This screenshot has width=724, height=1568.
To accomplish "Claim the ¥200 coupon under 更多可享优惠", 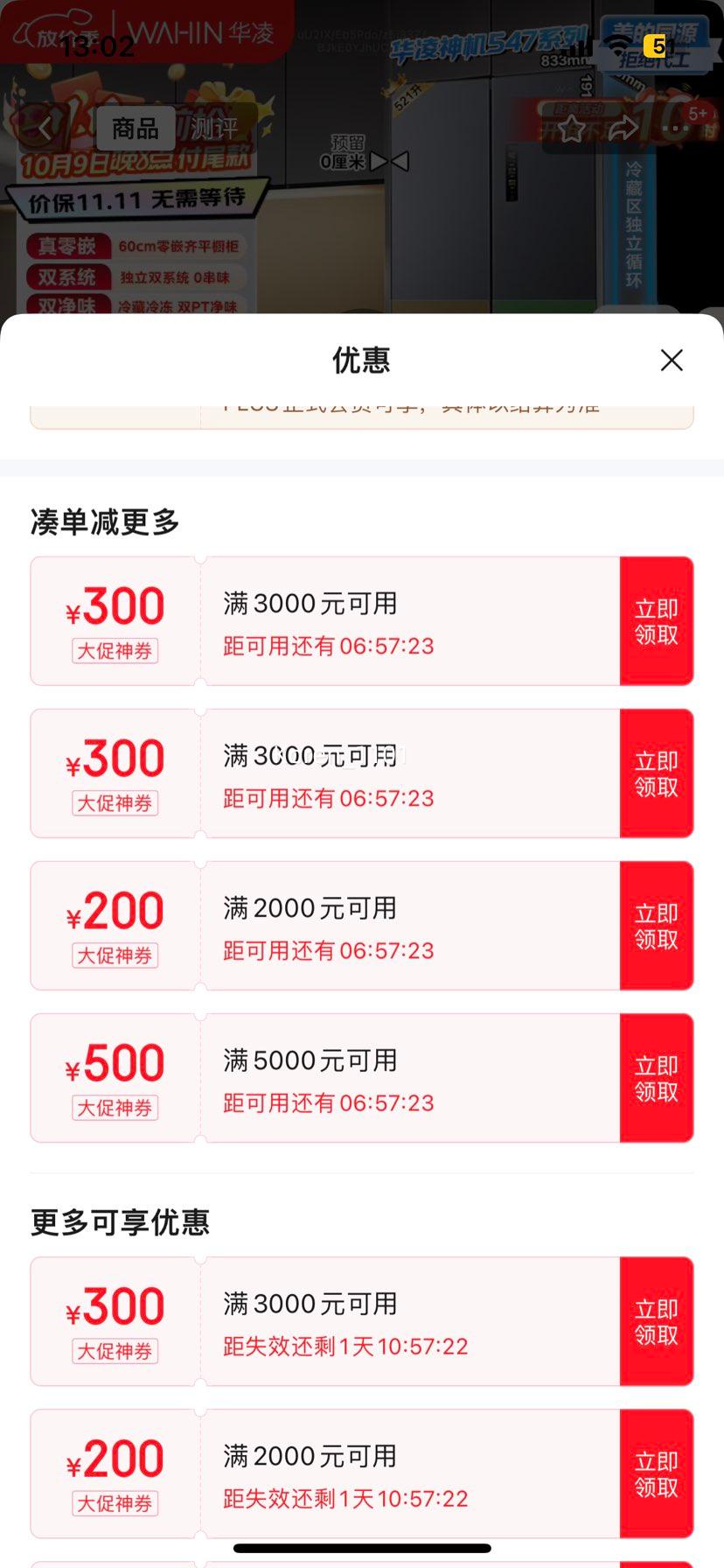I will point(656,1473).
